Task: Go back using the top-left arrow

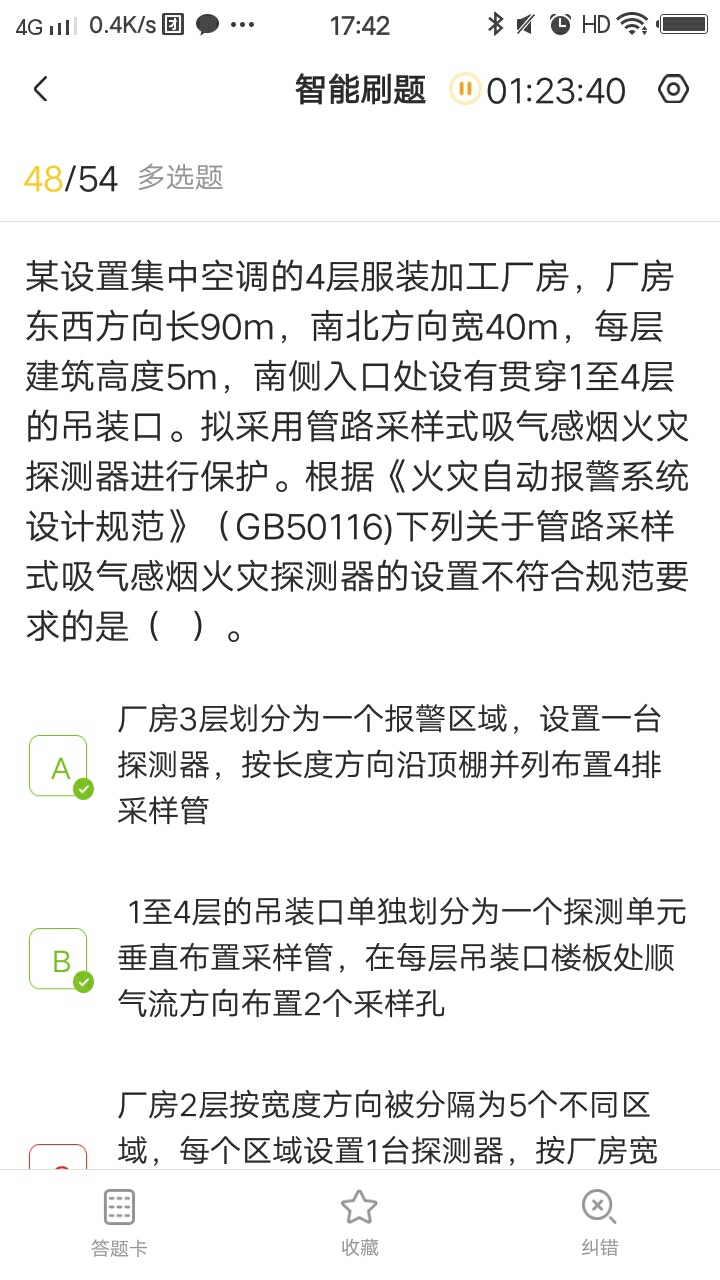Action: click(x=40, y=90)
